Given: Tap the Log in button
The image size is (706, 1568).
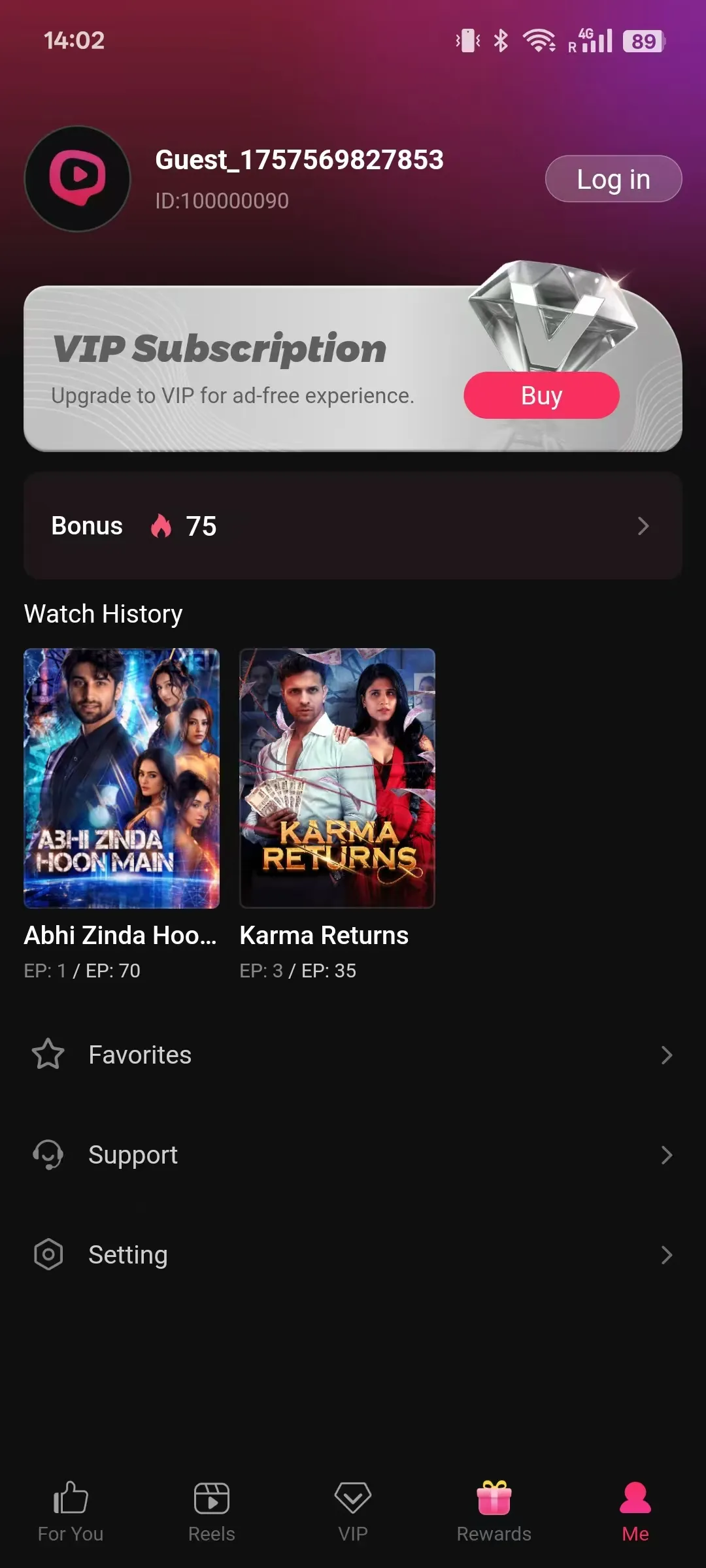Looking at the screenshot, I should pyautogui.click(x=613, y=179).
